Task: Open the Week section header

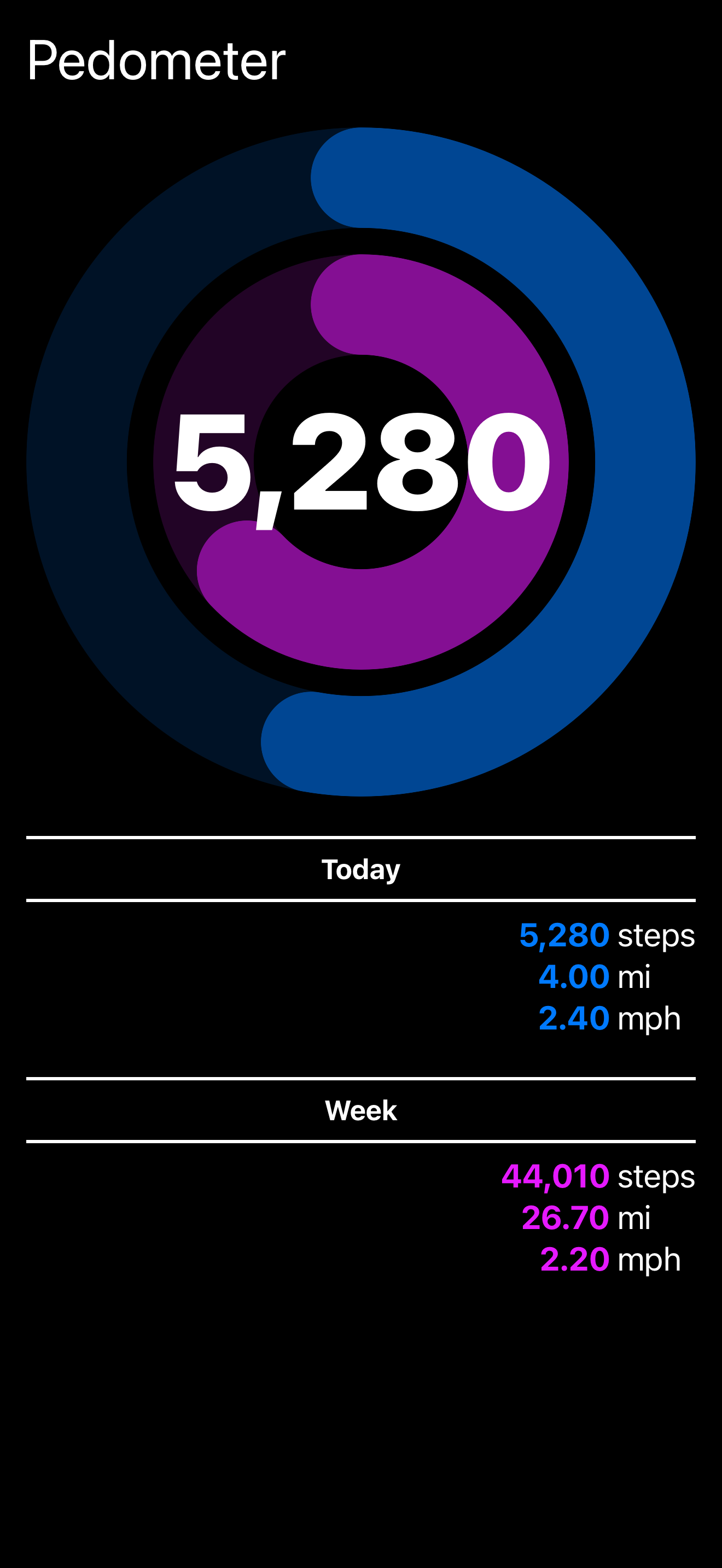Action: tap(361, 1109)
